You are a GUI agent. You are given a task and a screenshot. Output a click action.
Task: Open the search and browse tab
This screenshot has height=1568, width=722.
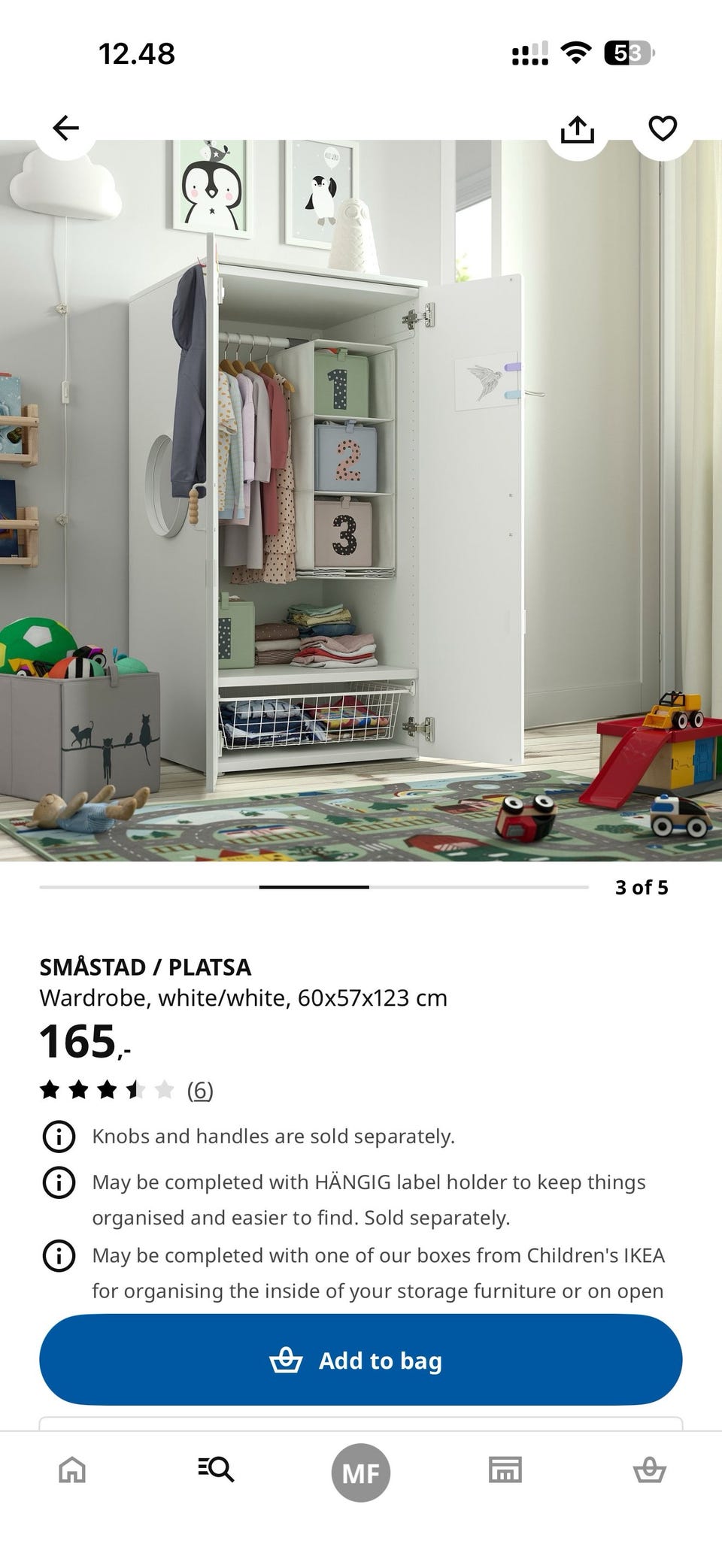pos(217,1470)
